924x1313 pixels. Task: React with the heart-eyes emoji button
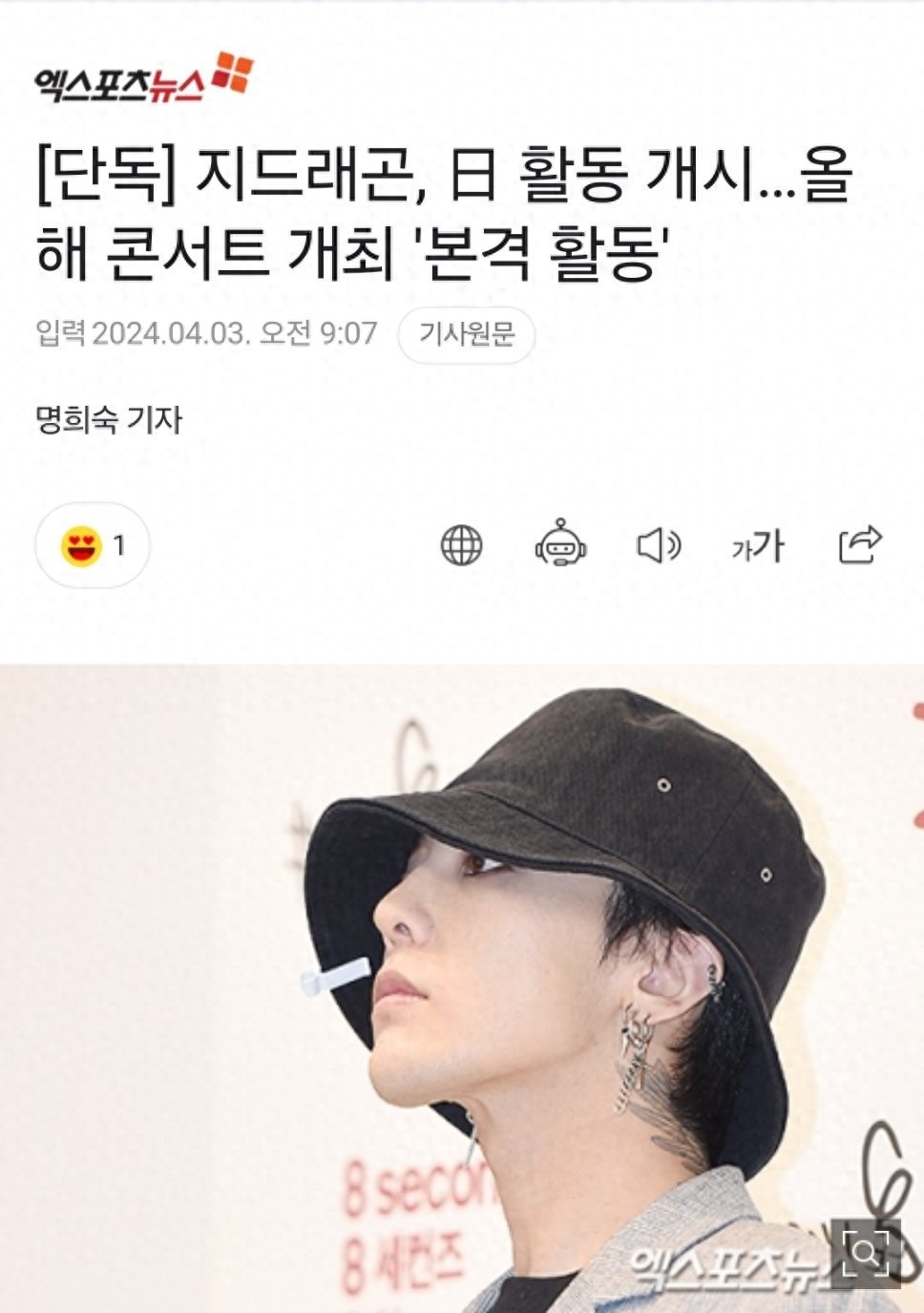point(92,545)
